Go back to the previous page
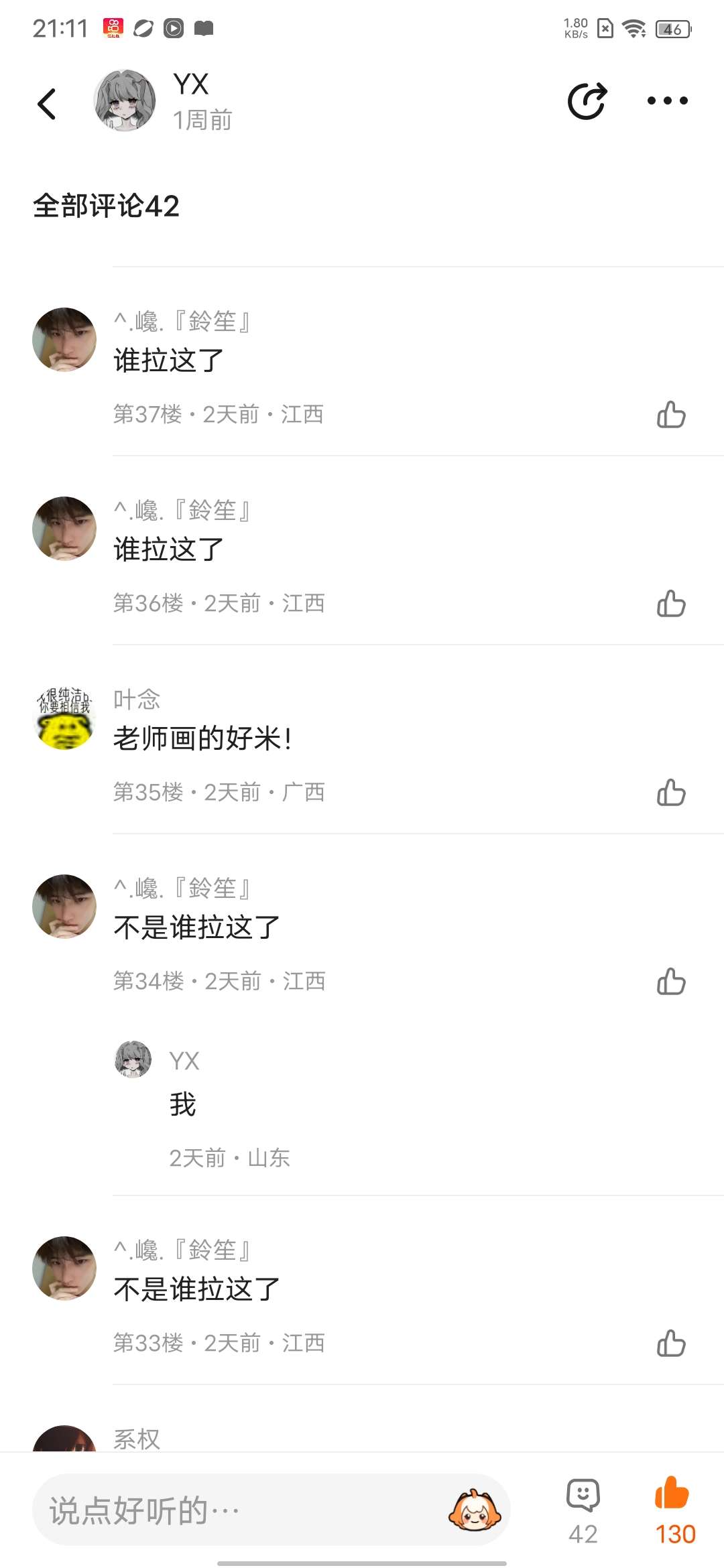This screenshot has width=724, height=1568. (47, 103)
